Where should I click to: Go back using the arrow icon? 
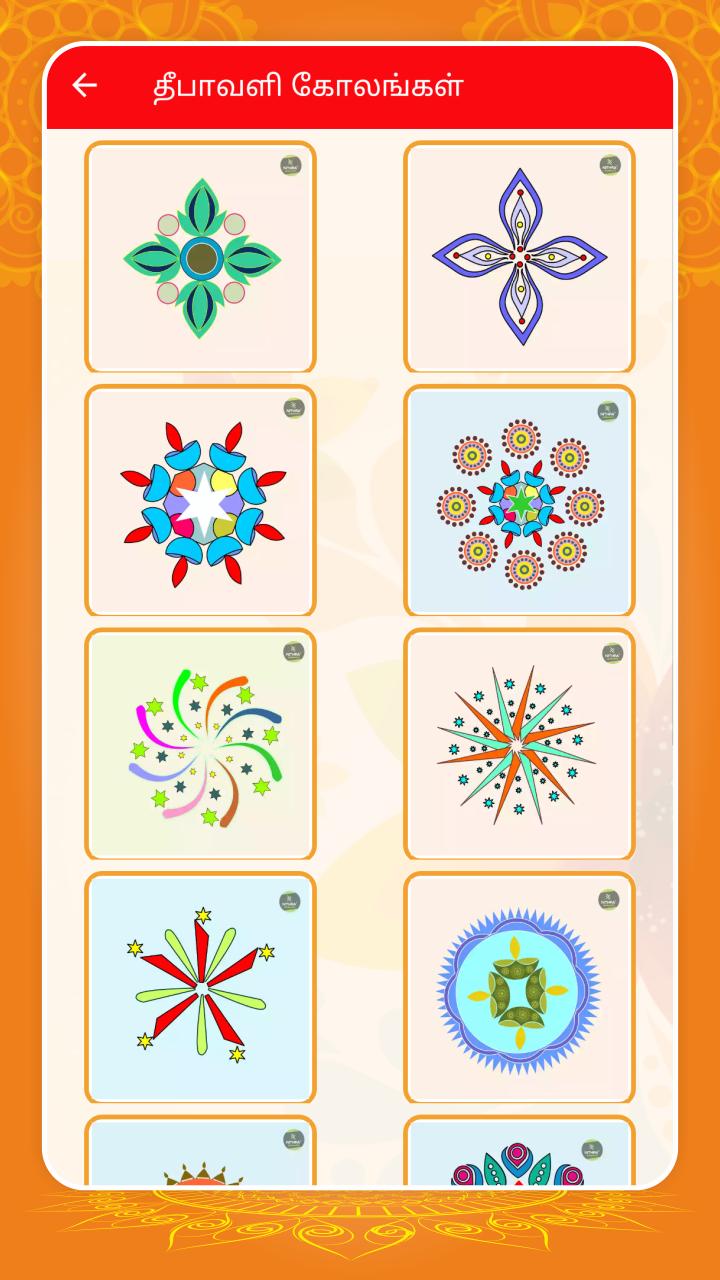pyautogui.click(x=84, y=86)
